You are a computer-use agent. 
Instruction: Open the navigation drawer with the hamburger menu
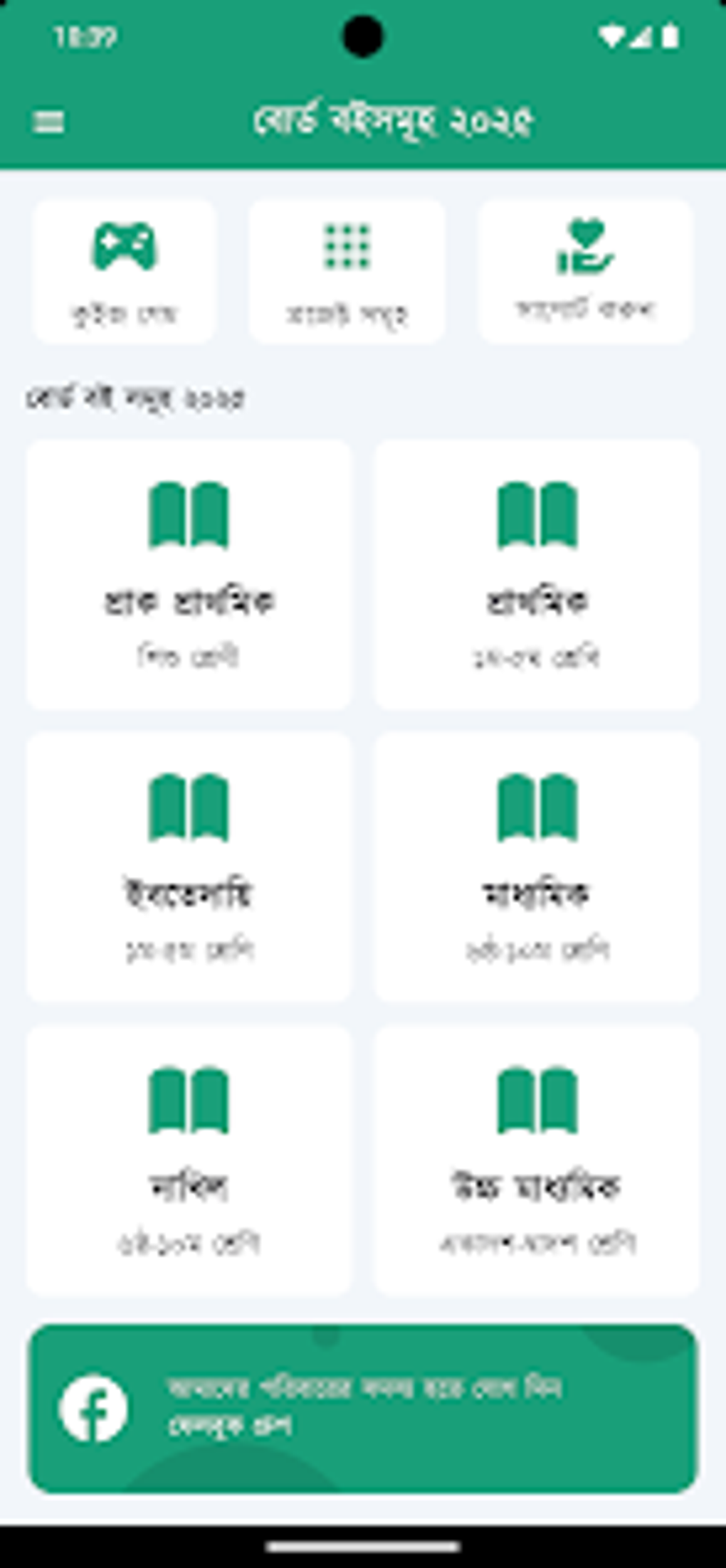click(x=48, y=121)
